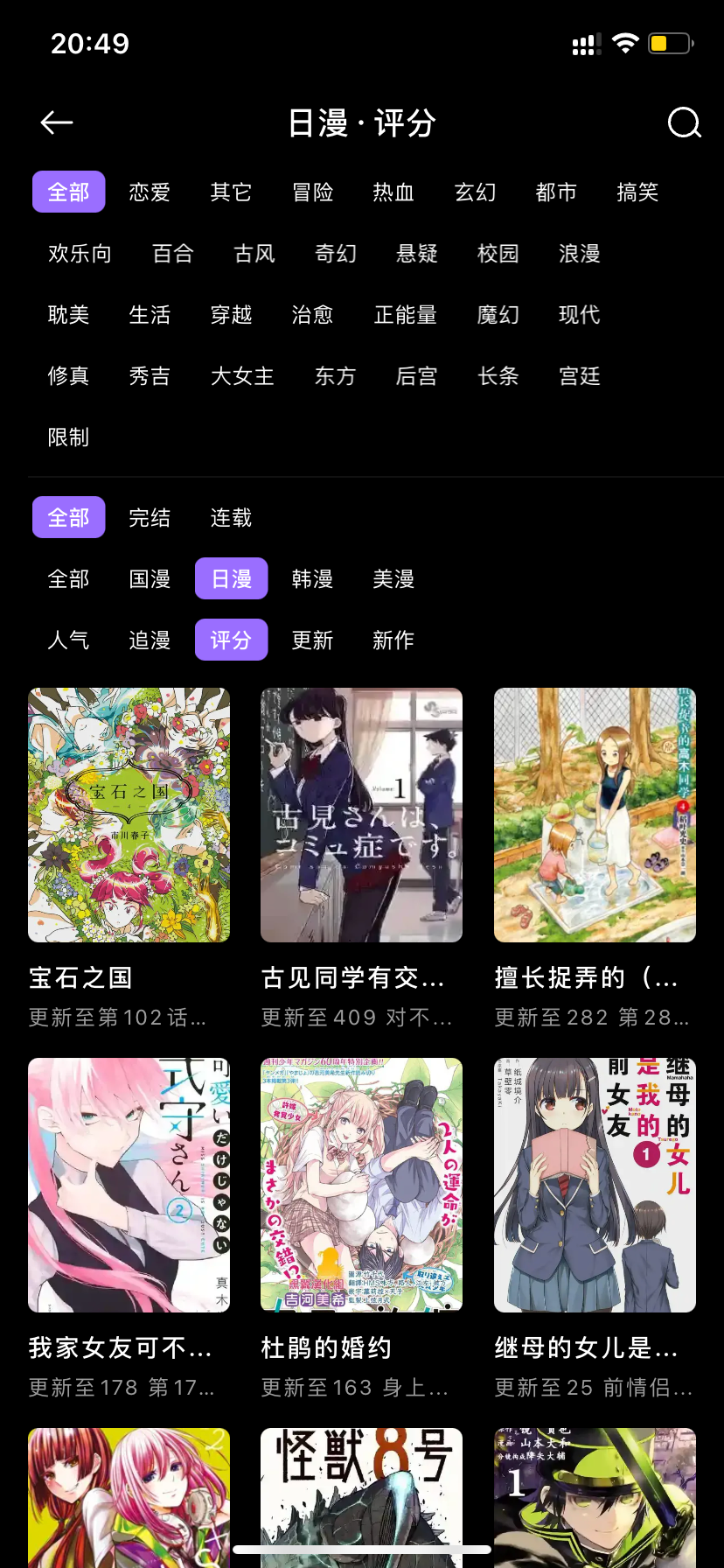Open the search magnifier icon
The width and height of the screenshot is (724, 1568).
684,123
